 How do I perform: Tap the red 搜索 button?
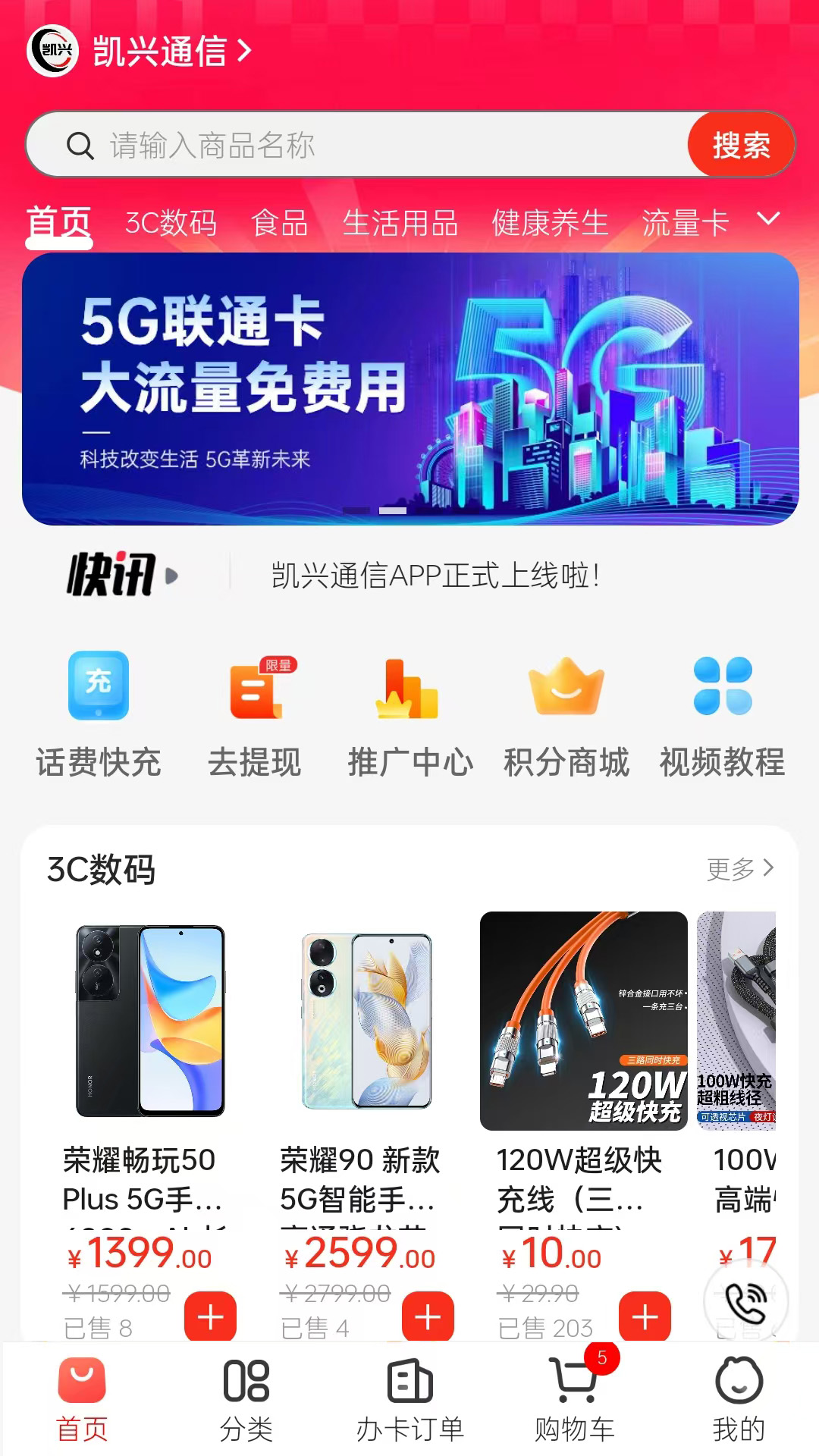coord(740,145)
